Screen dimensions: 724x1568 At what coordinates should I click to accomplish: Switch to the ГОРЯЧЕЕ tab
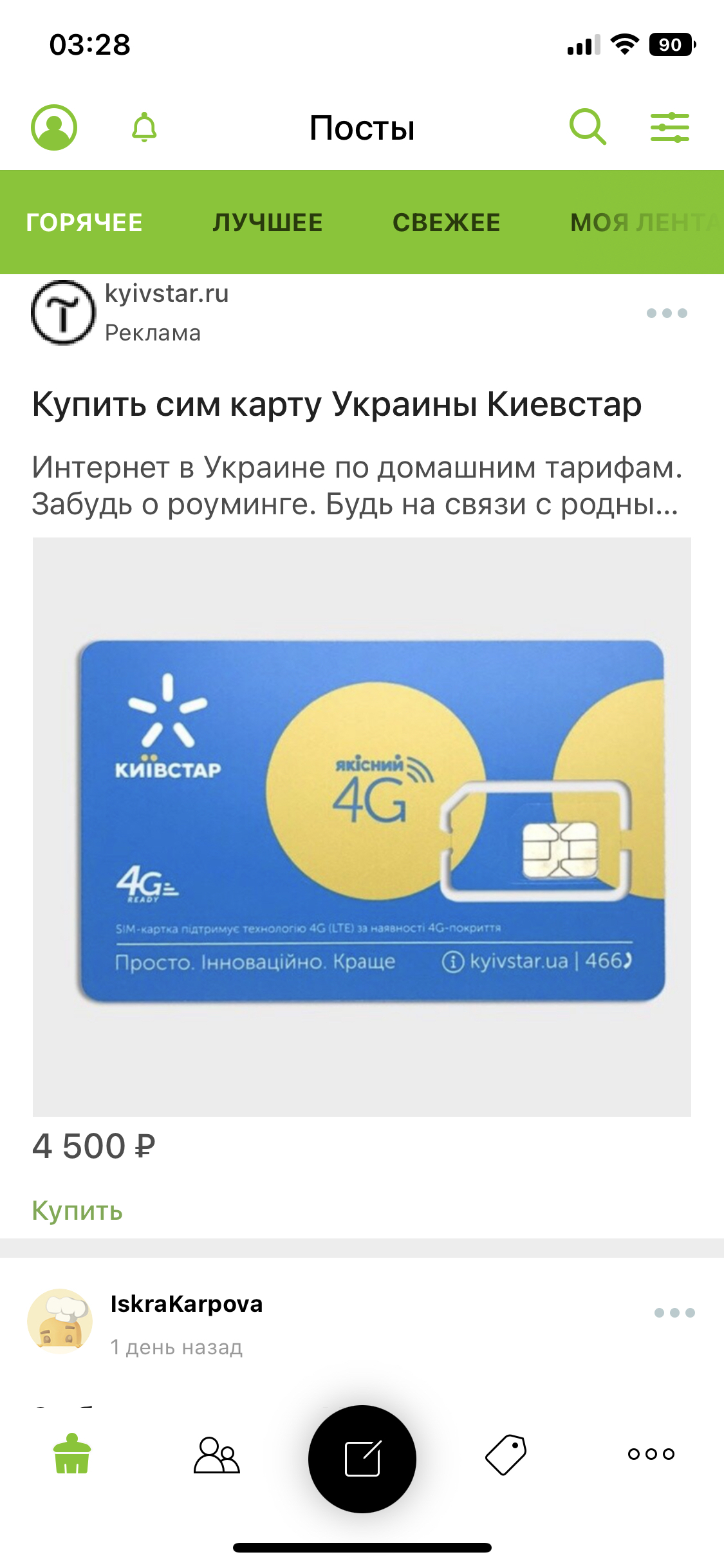tap(84, 223)
